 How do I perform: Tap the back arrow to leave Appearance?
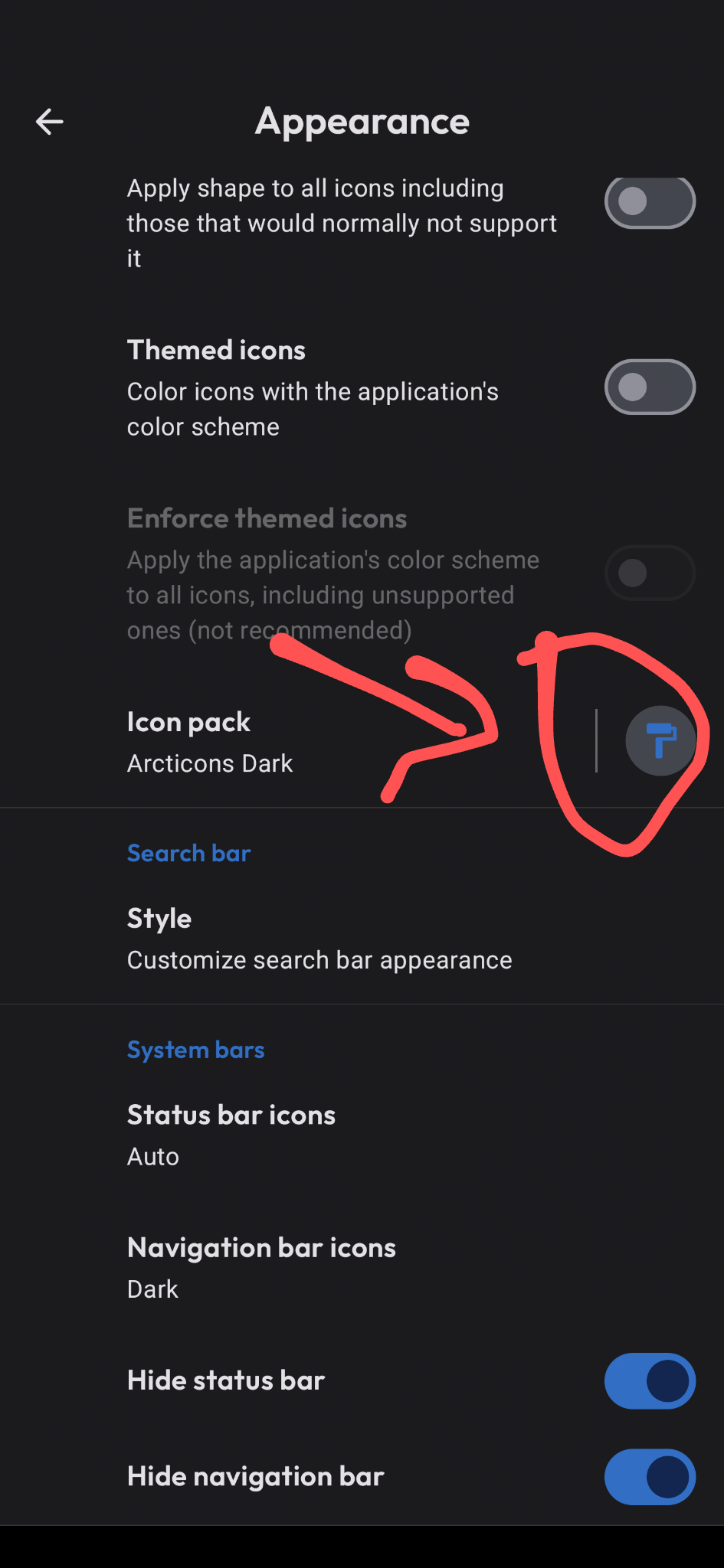click(49, 121)
